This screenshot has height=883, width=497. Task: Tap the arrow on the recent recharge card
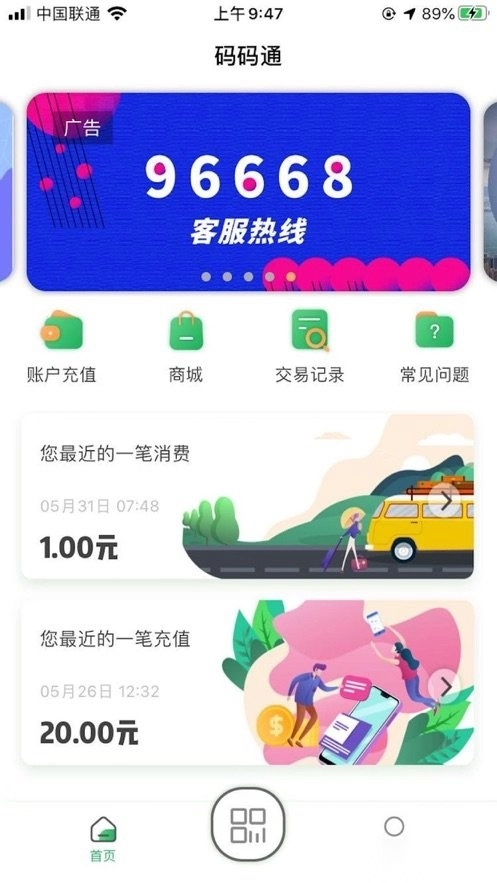tap(445, 686)
